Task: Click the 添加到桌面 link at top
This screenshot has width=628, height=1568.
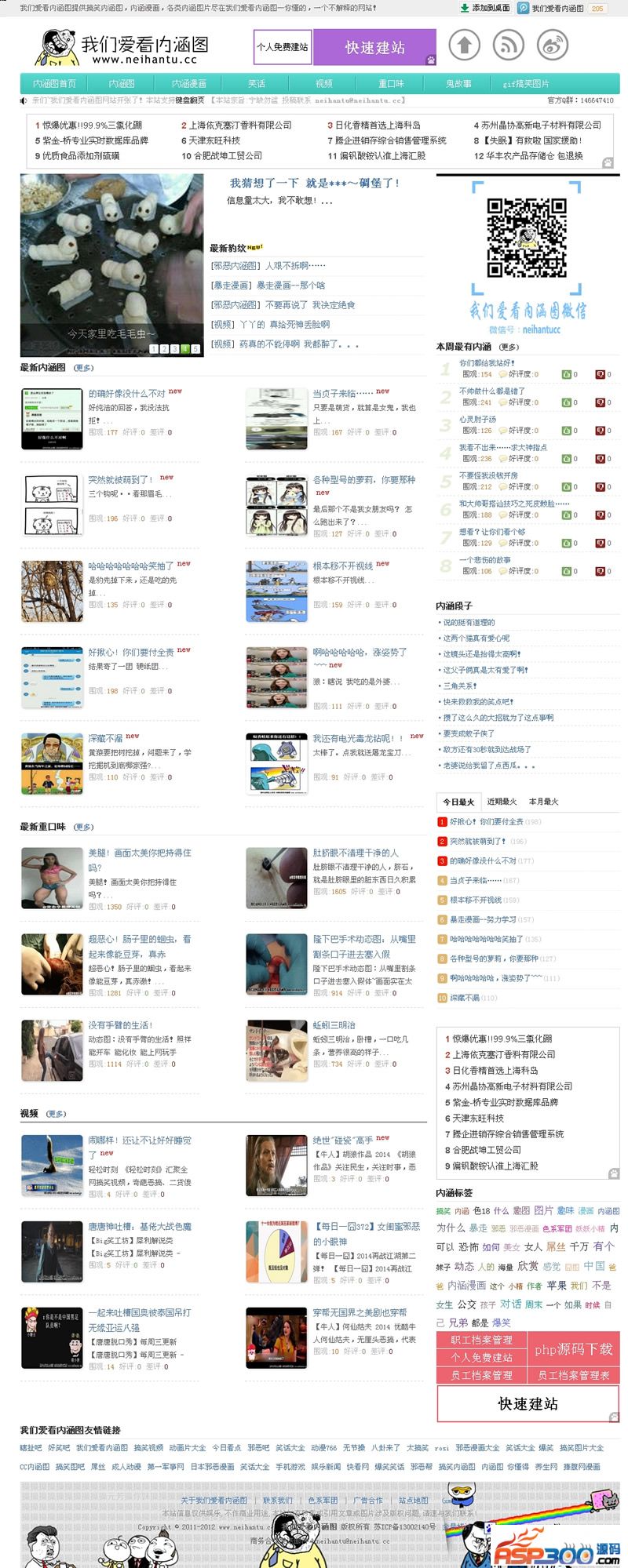Action: click(491, 8)
